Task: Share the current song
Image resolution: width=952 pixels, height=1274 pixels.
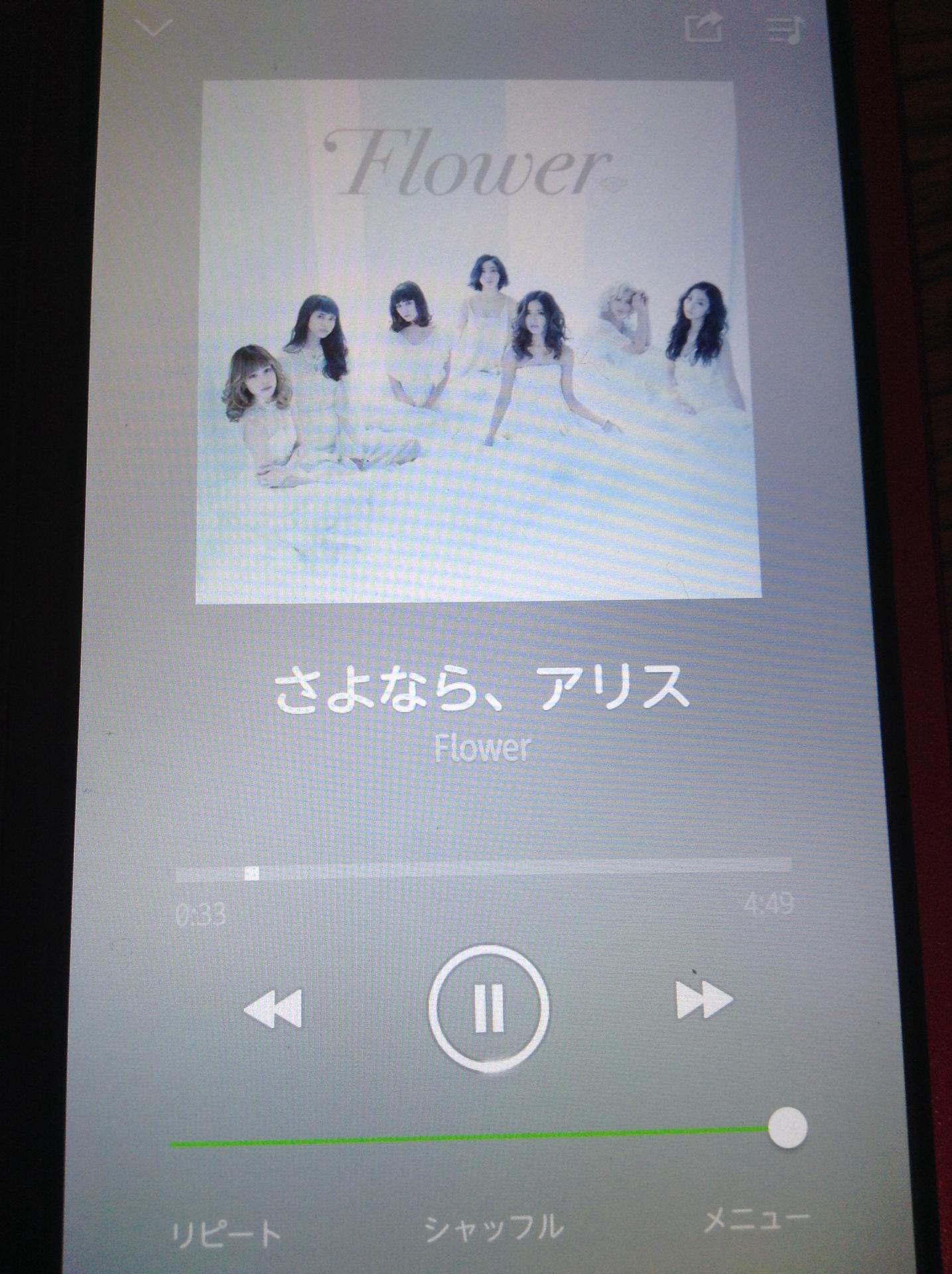Action: pos(702,27)
